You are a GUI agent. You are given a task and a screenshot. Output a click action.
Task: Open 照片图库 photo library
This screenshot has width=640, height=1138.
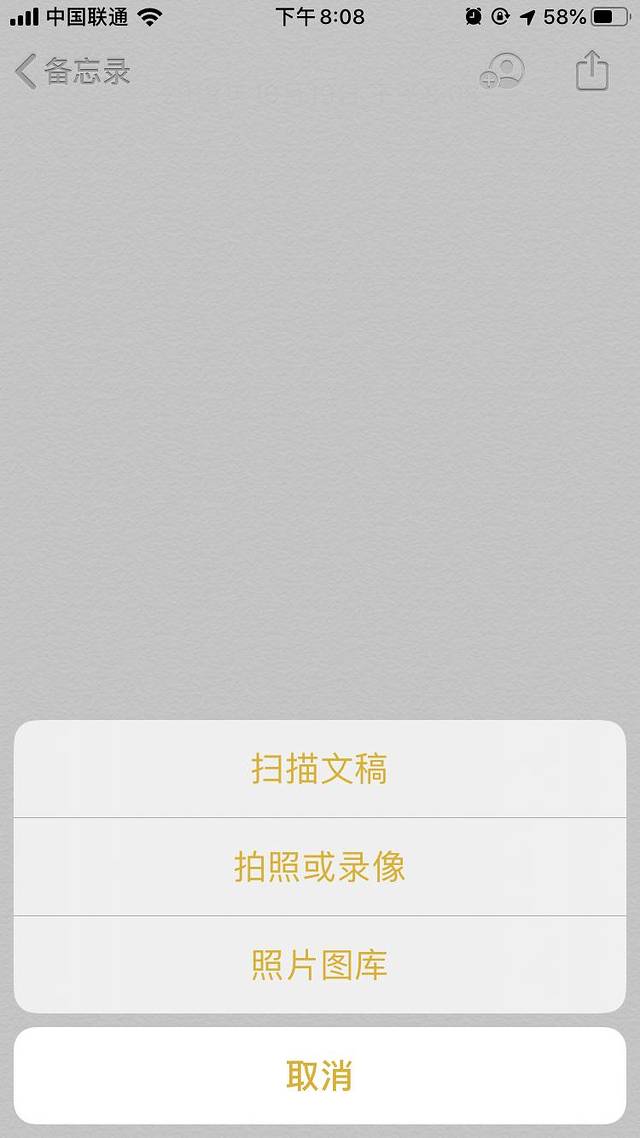coord(319,965)
